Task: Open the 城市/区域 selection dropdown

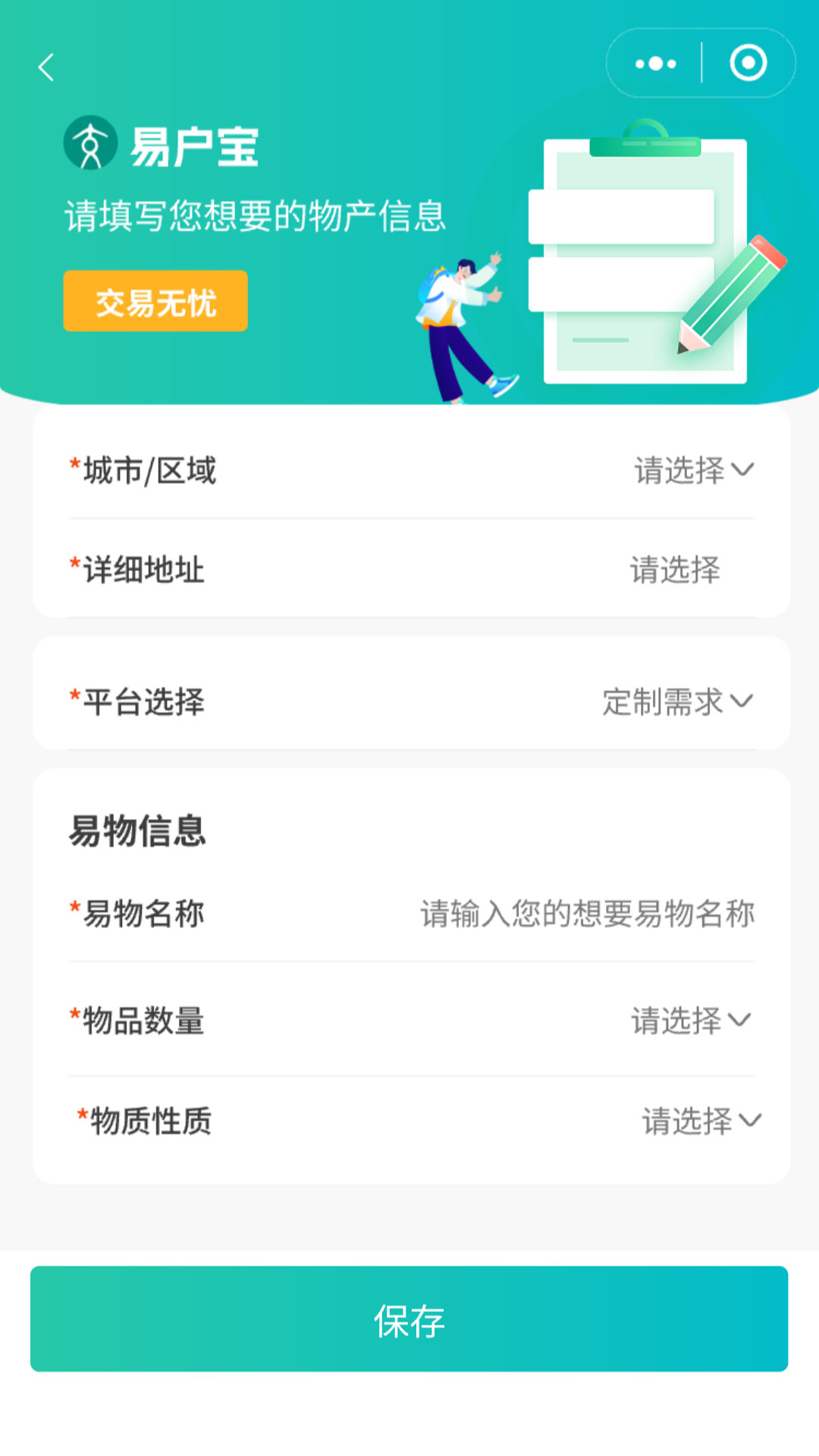Action: point(692,470)
